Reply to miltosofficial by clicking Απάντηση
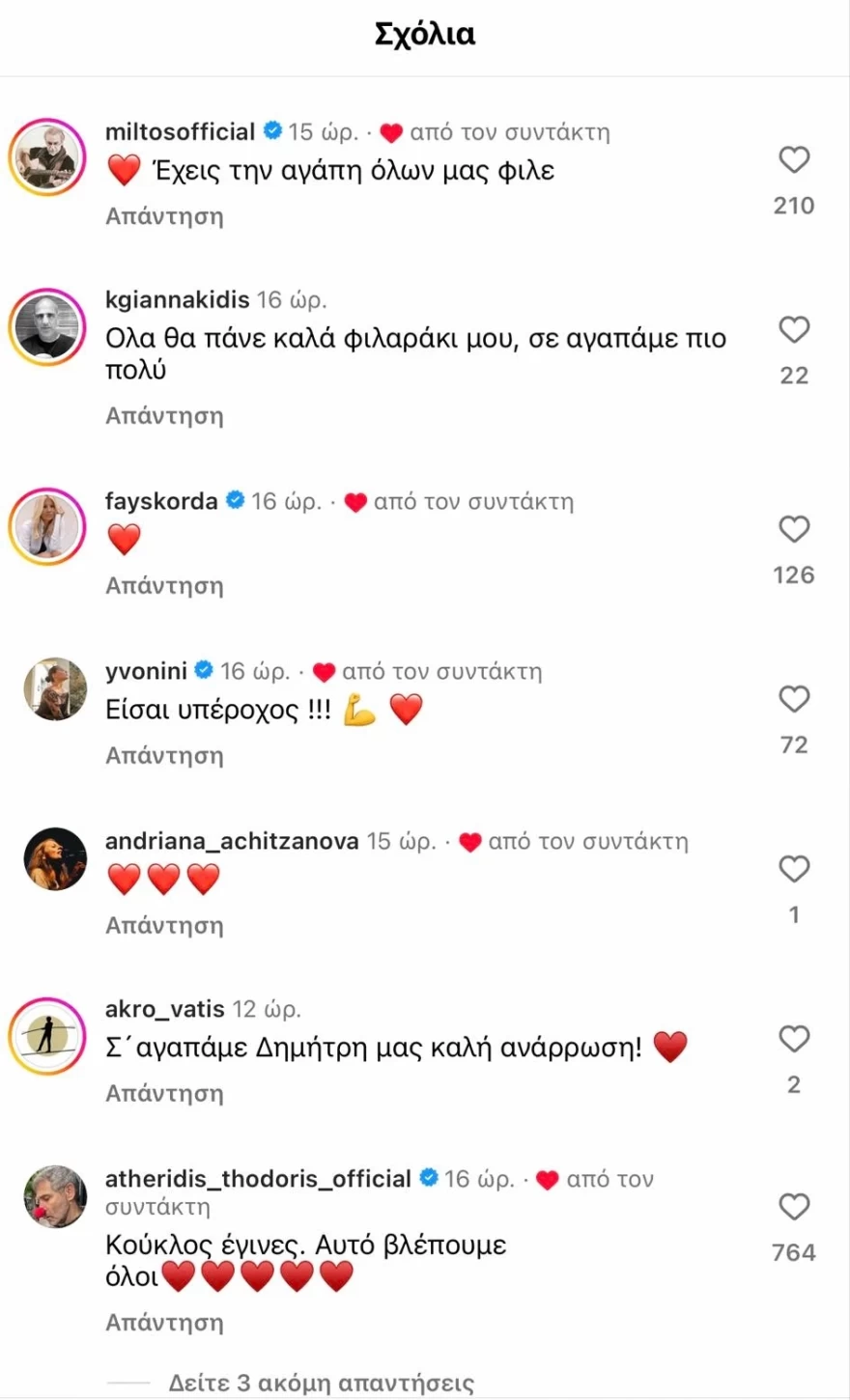Viewport: 850px width, 1400px height. click(164, 216)
